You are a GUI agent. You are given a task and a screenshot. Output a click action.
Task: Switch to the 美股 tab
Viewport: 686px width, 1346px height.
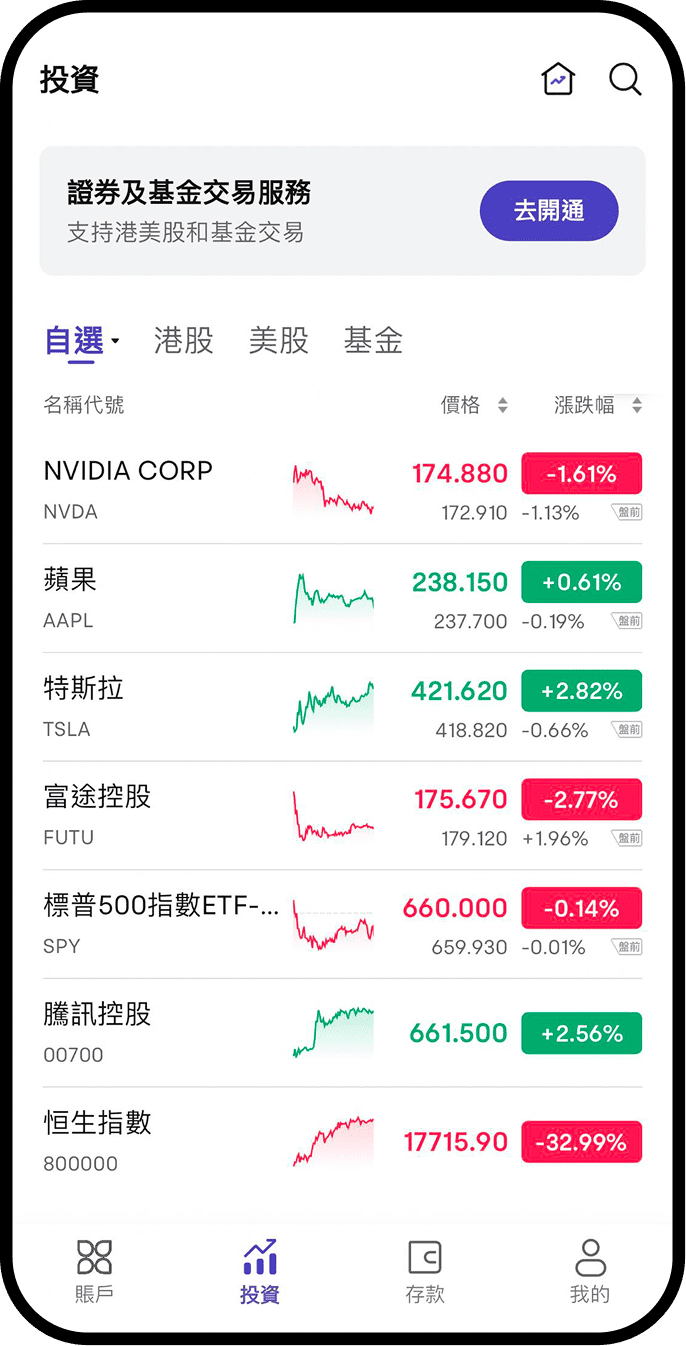pyautogui.click(x=278, y=341)
